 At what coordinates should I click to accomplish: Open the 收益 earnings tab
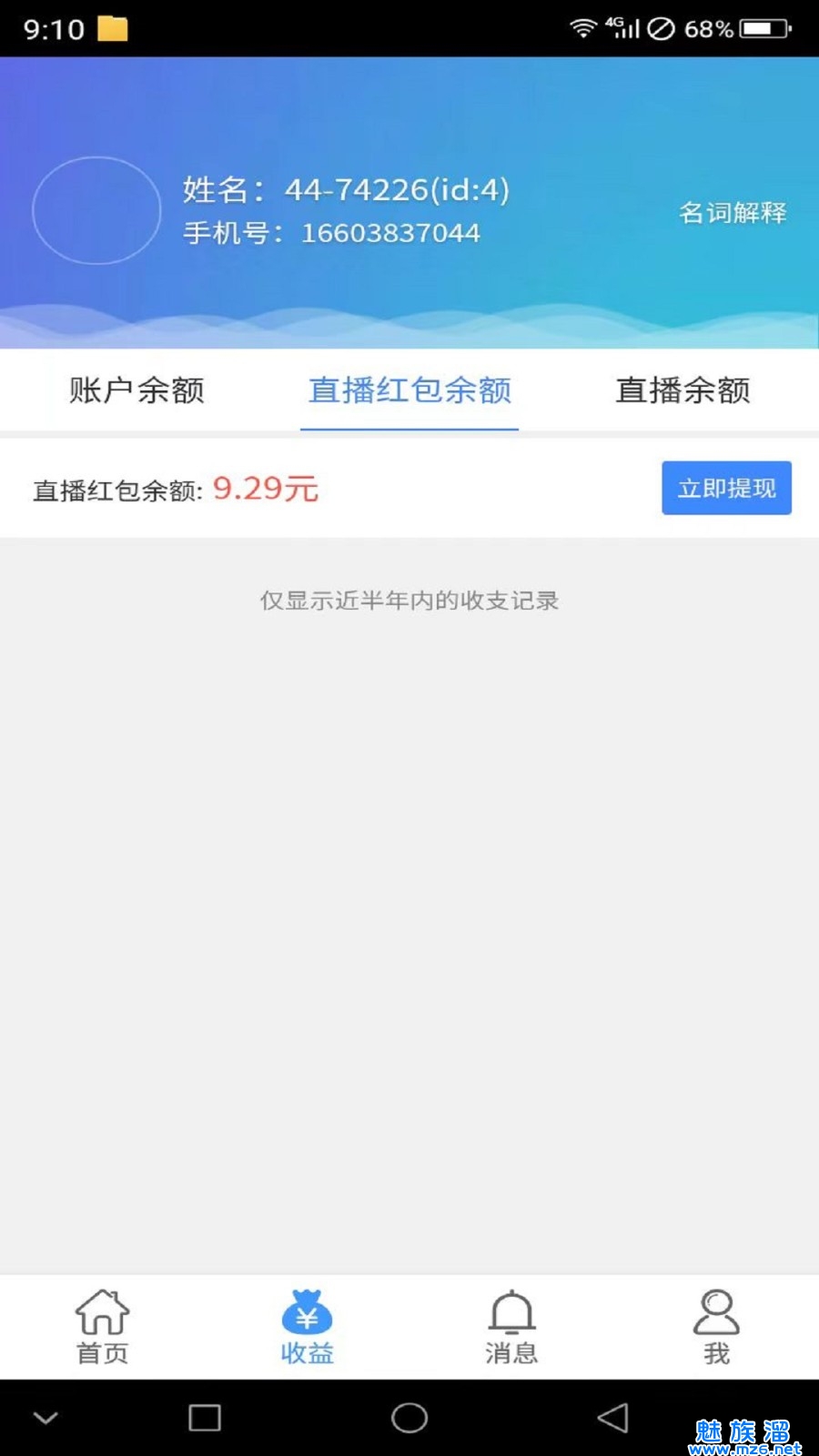pos(307,1327)
